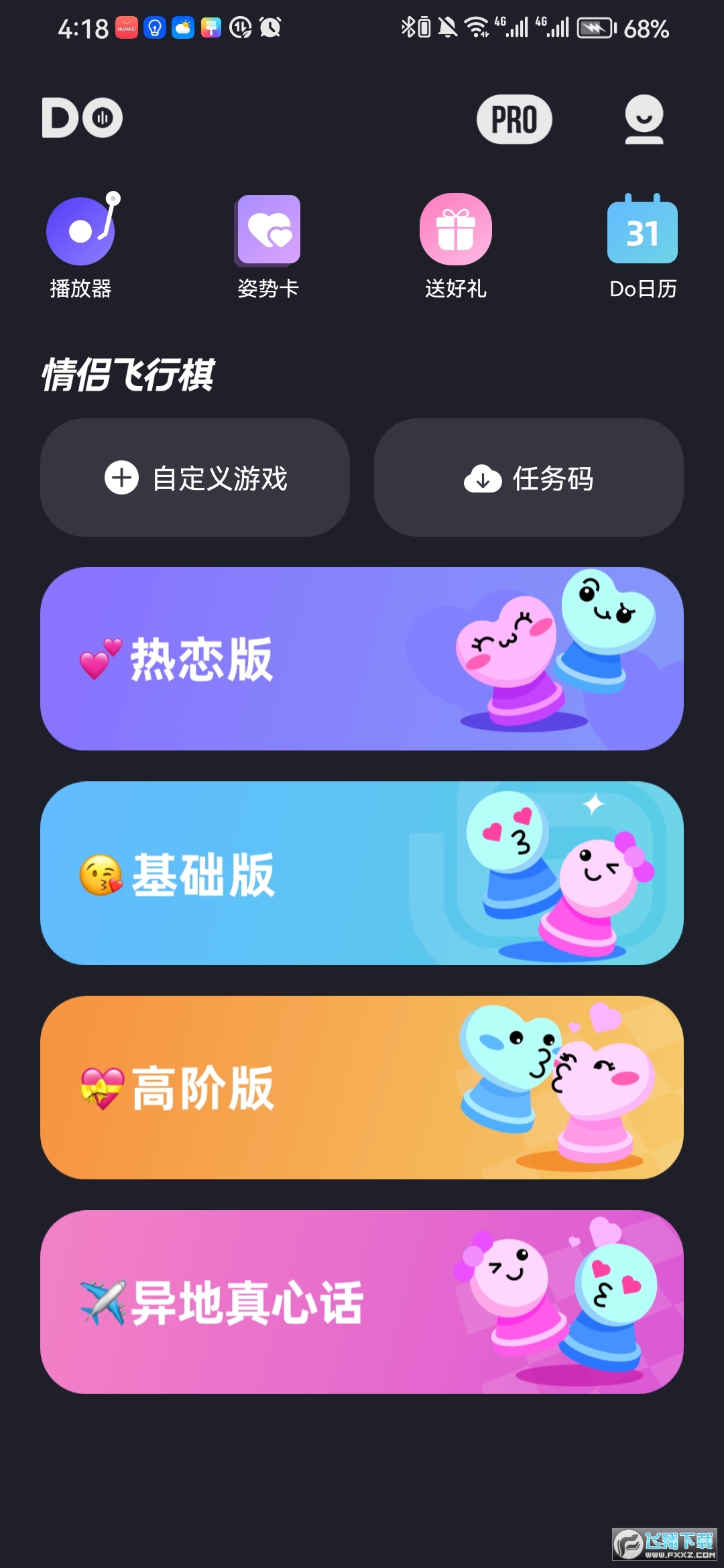Open the PRO membership badge

514,119
